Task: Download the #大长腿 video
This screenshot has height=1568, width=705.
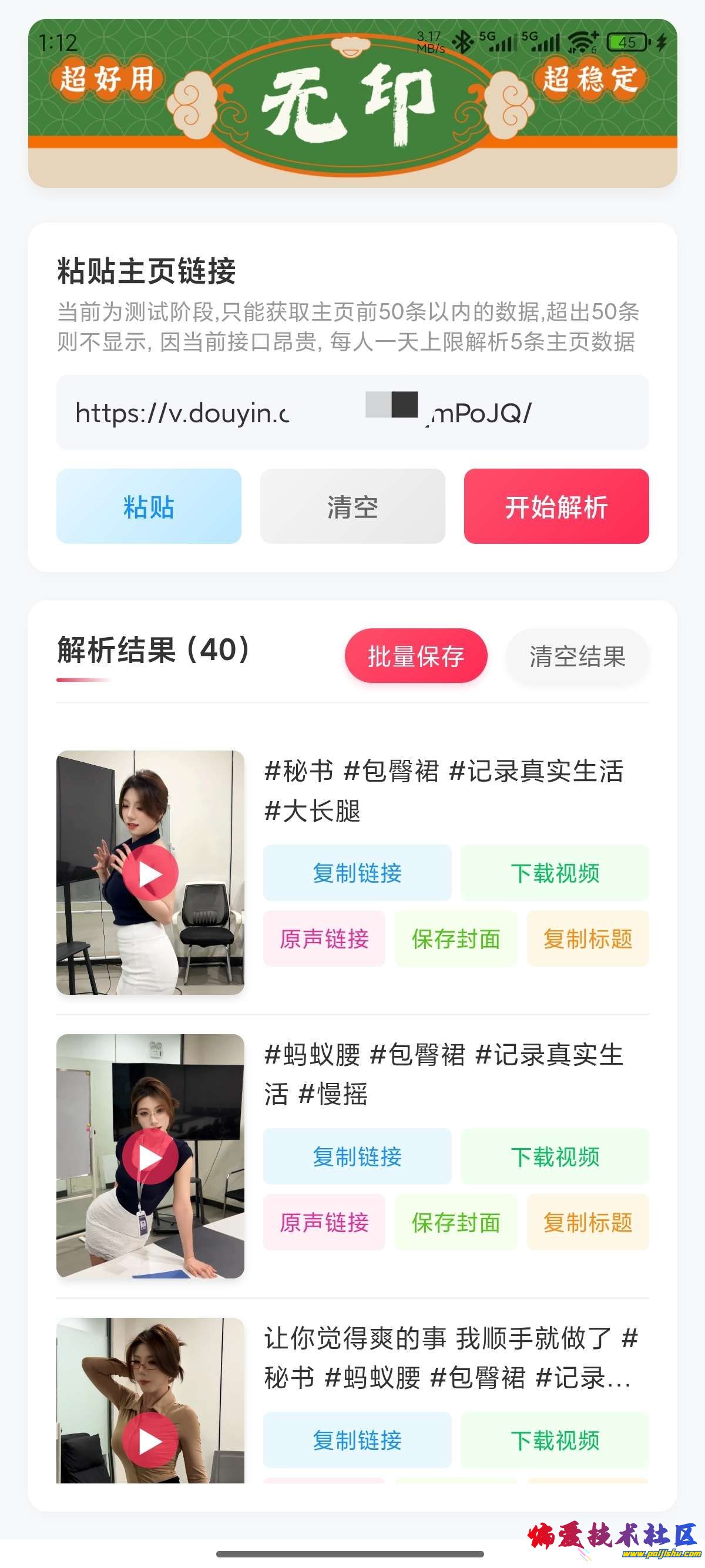Action: [x=555, y=873]
